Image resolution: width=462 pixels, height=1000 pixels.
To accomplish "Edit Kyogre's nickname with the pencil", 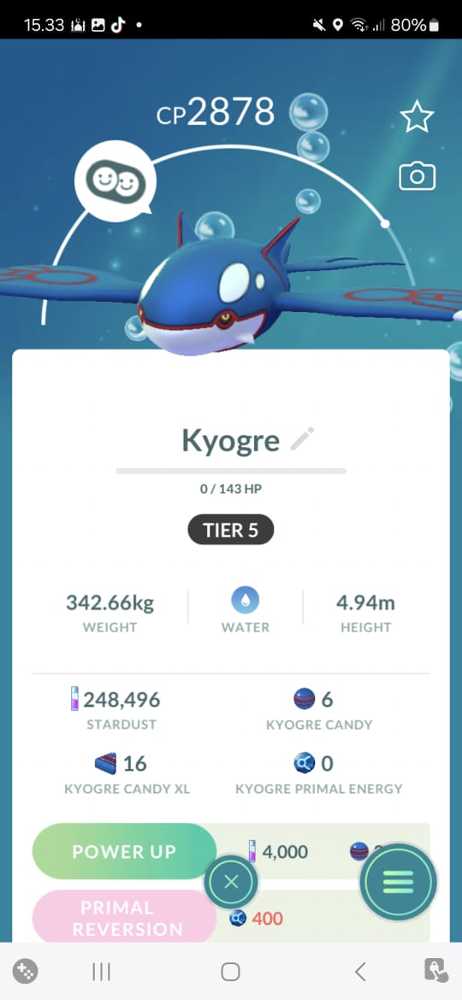I will tap(302, 439).
